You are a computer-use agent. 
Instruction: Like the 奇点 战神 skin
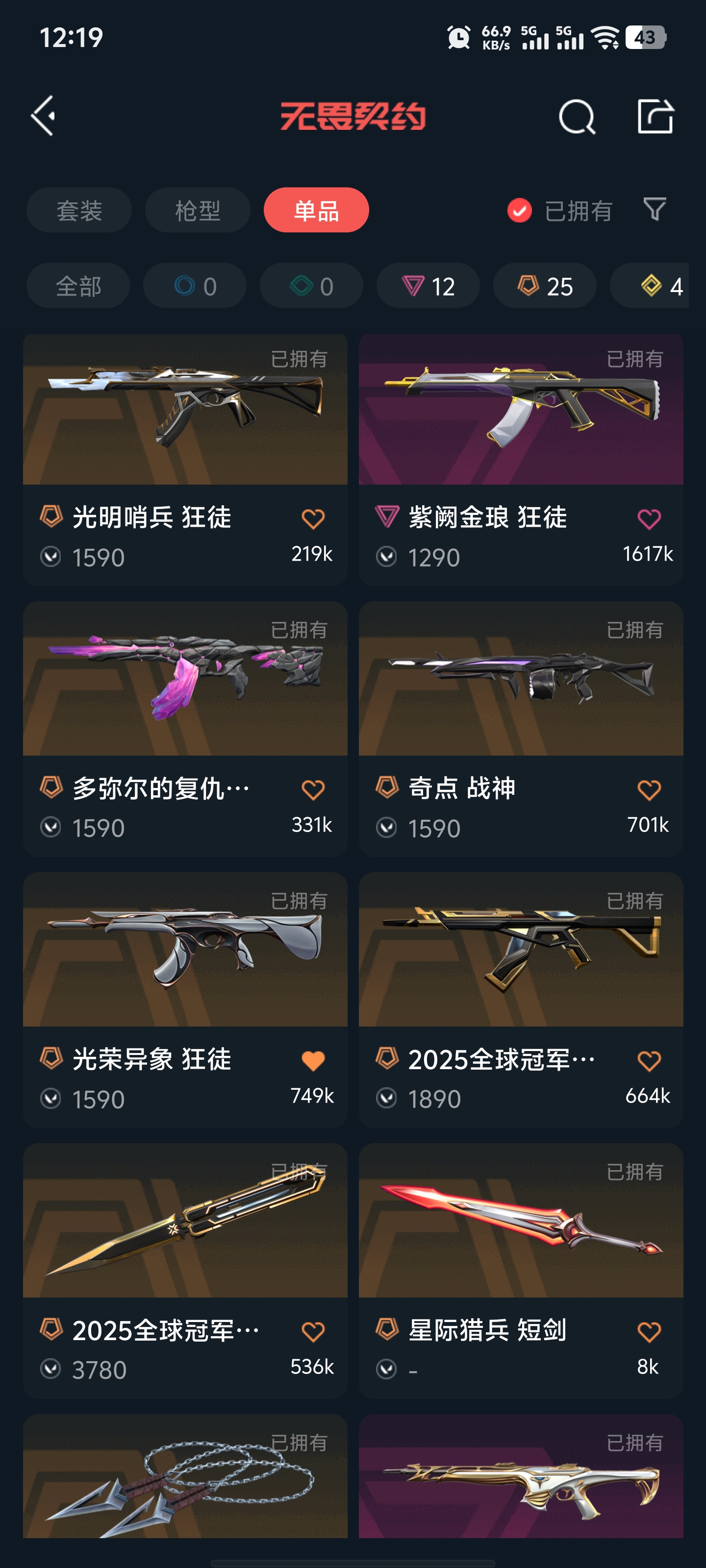click(649, 790)
